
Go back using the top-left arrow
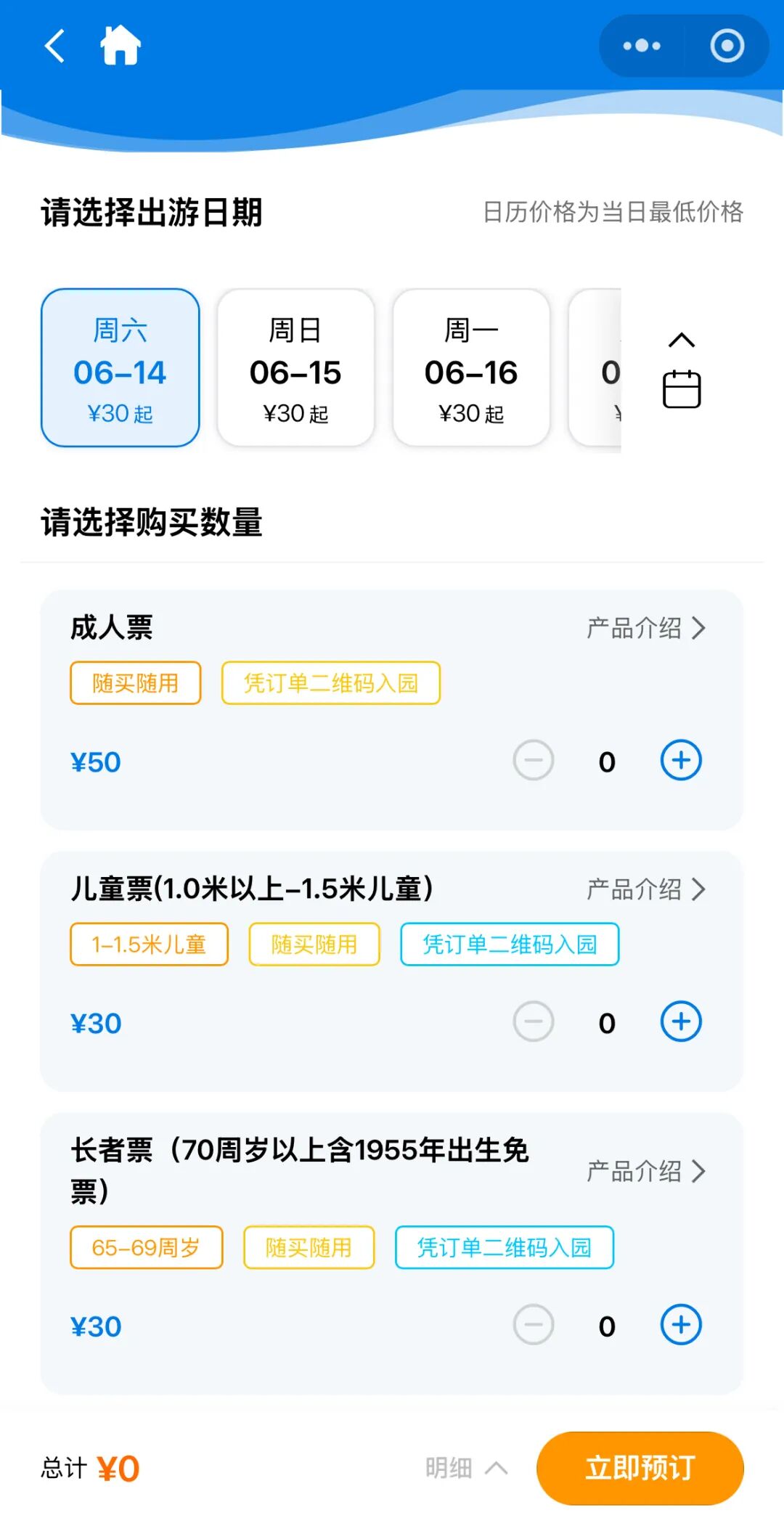click(54, 46)
